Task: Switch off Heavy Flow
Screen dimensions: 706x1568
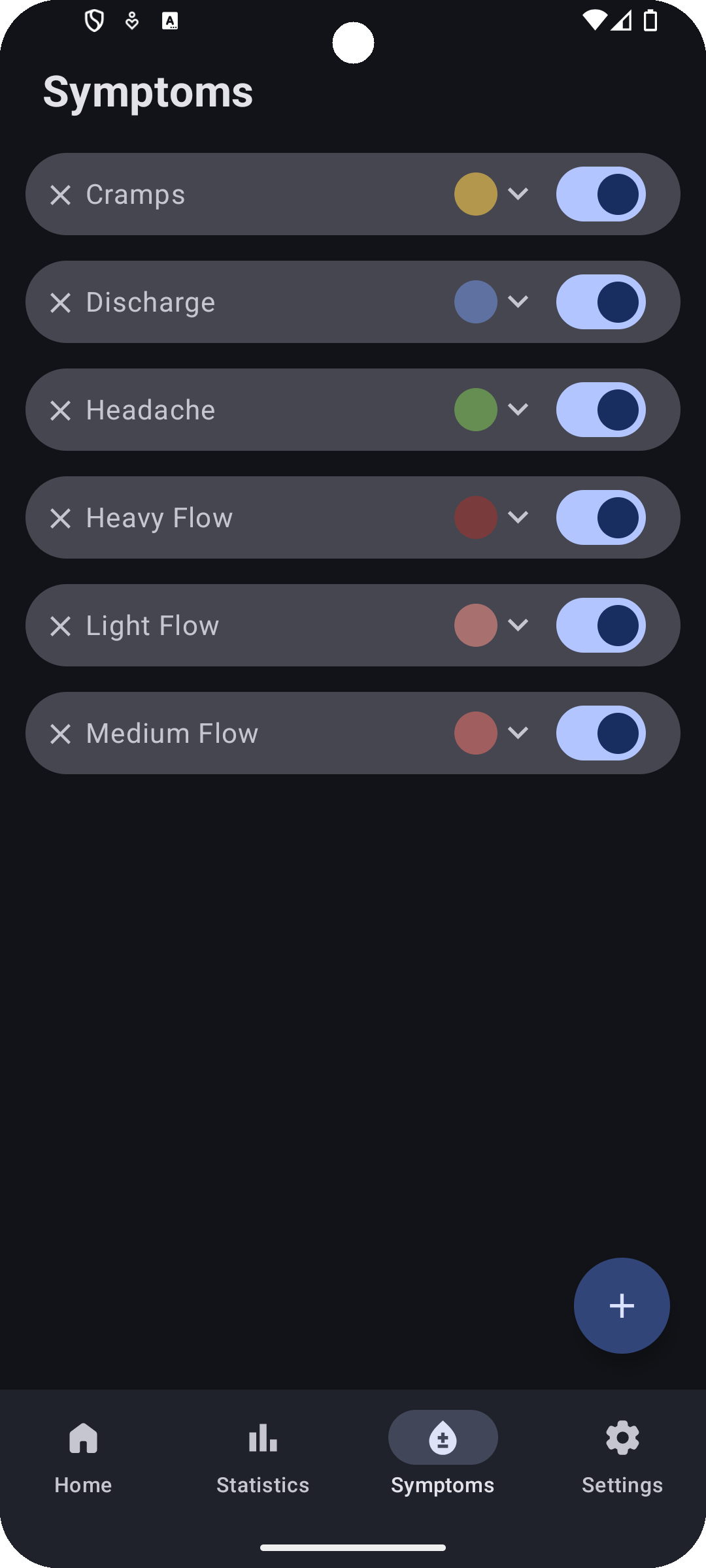Action: (600, 517)
